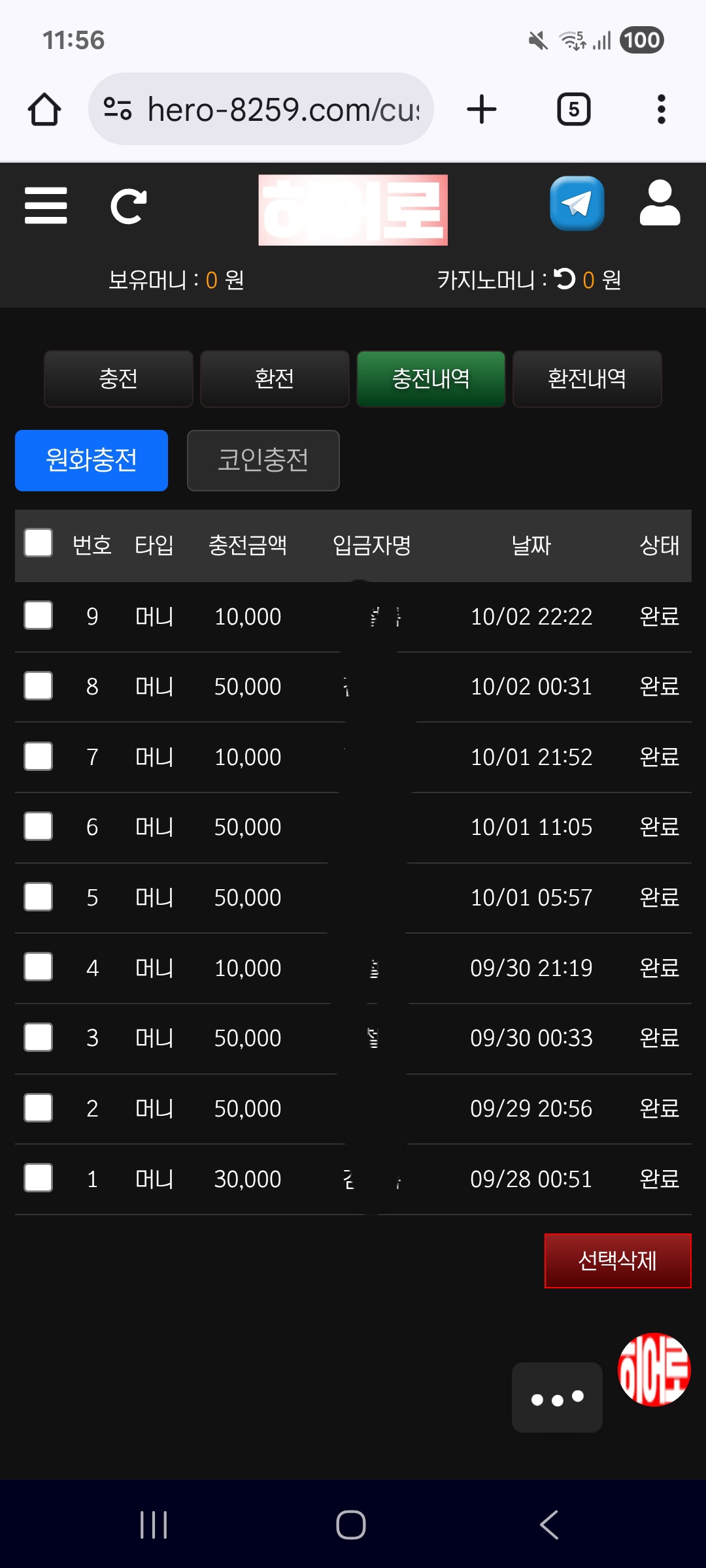Tick the checkbox for entry number 6

point(39,826)
